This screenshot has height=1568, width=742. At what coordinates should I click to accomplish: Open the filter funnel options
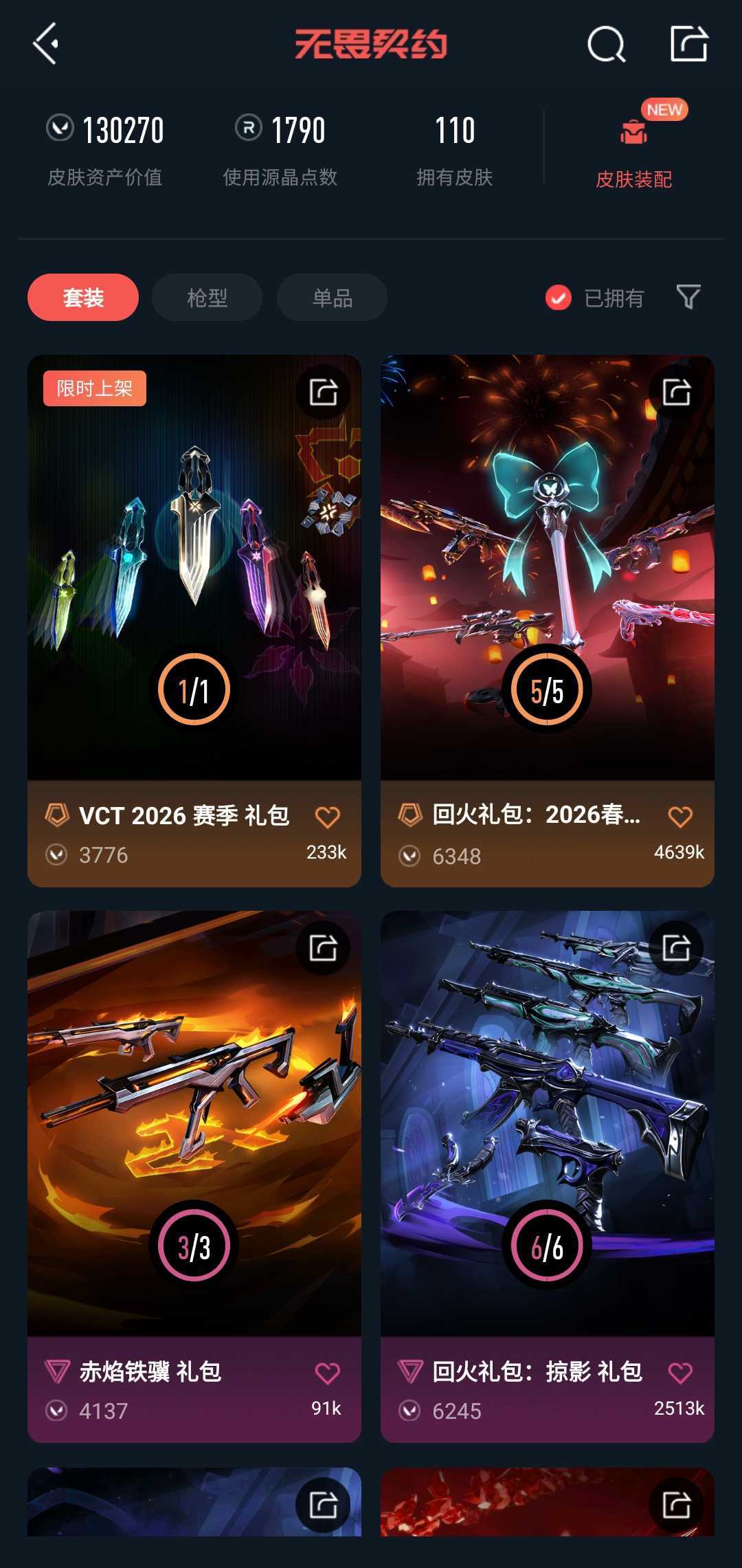688,297
